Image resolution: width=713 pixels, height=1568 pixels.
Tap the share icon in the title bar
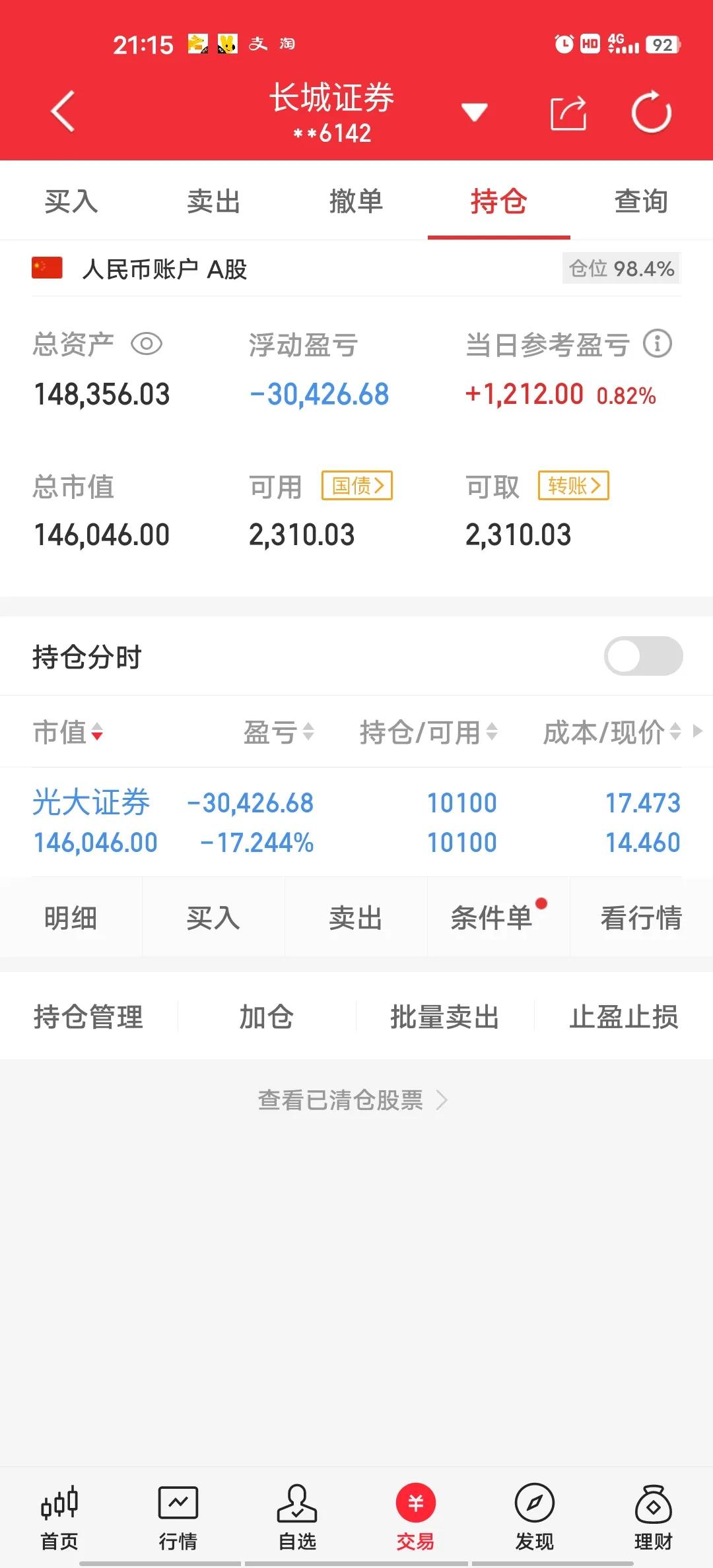566,112
